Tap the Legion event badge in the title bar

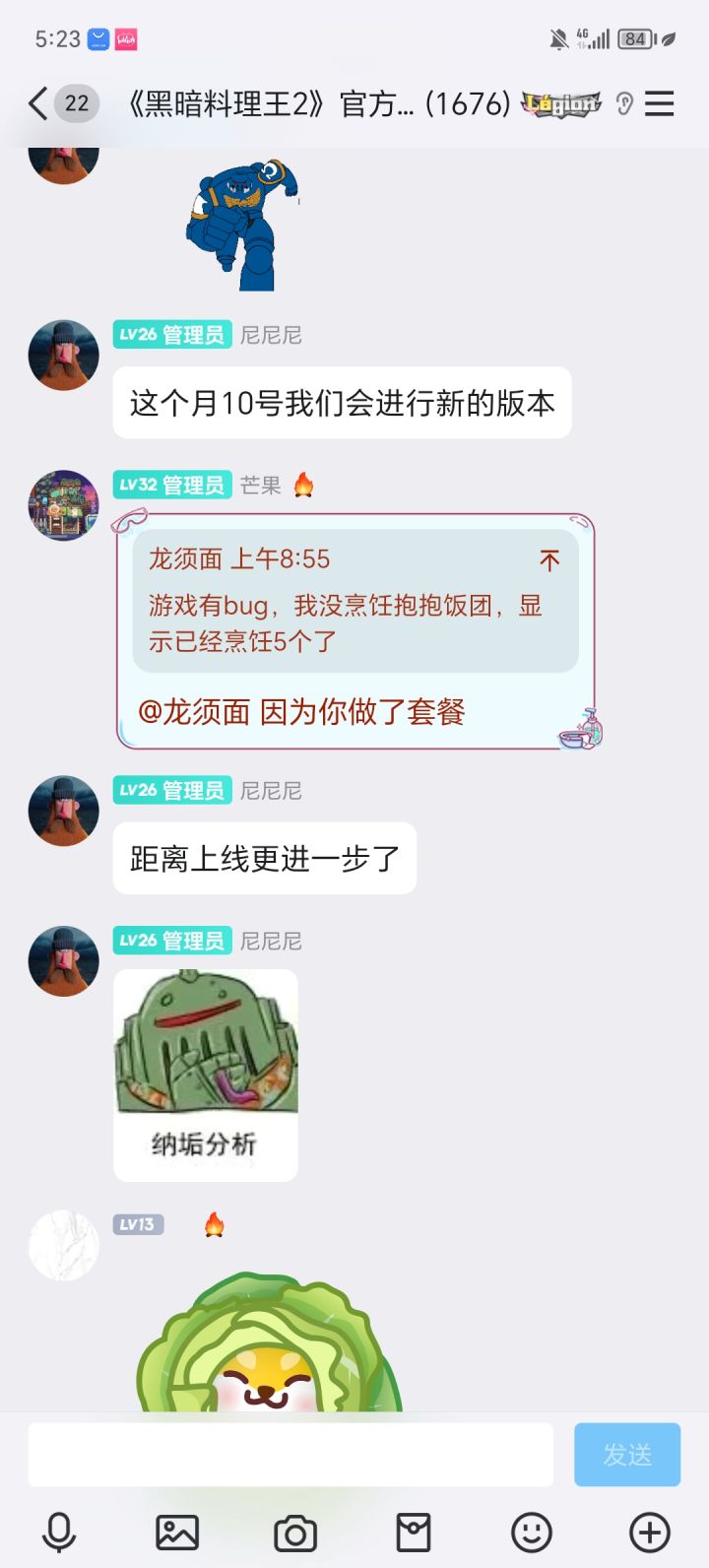(559, 104)
